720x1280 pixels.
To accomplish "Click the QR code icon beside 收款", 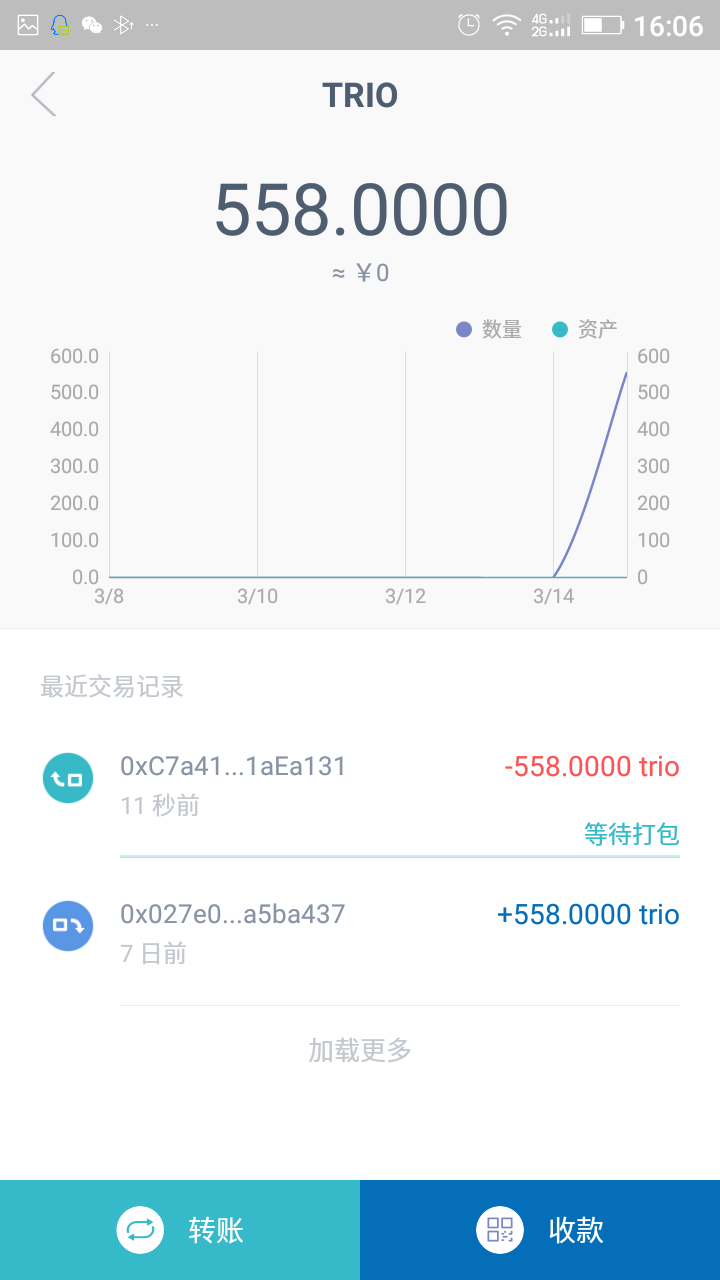I will click(498, 1229).
